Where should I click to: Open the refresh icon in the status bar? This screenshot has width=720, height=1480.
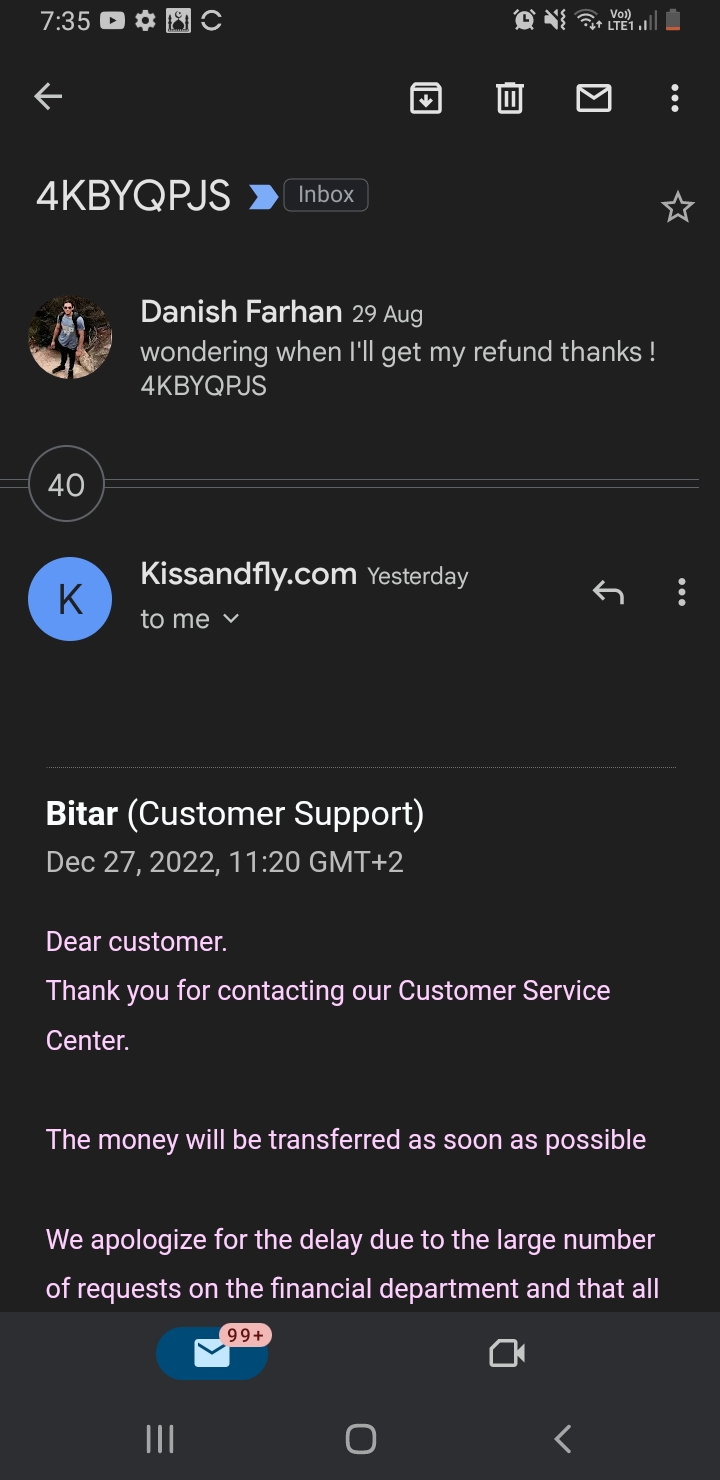coord(210,20)
